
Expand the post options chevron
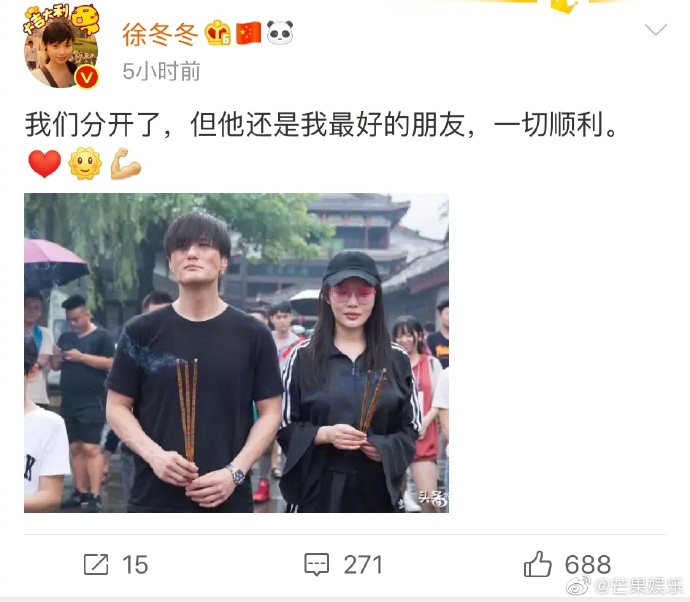[x=655, y=31]
